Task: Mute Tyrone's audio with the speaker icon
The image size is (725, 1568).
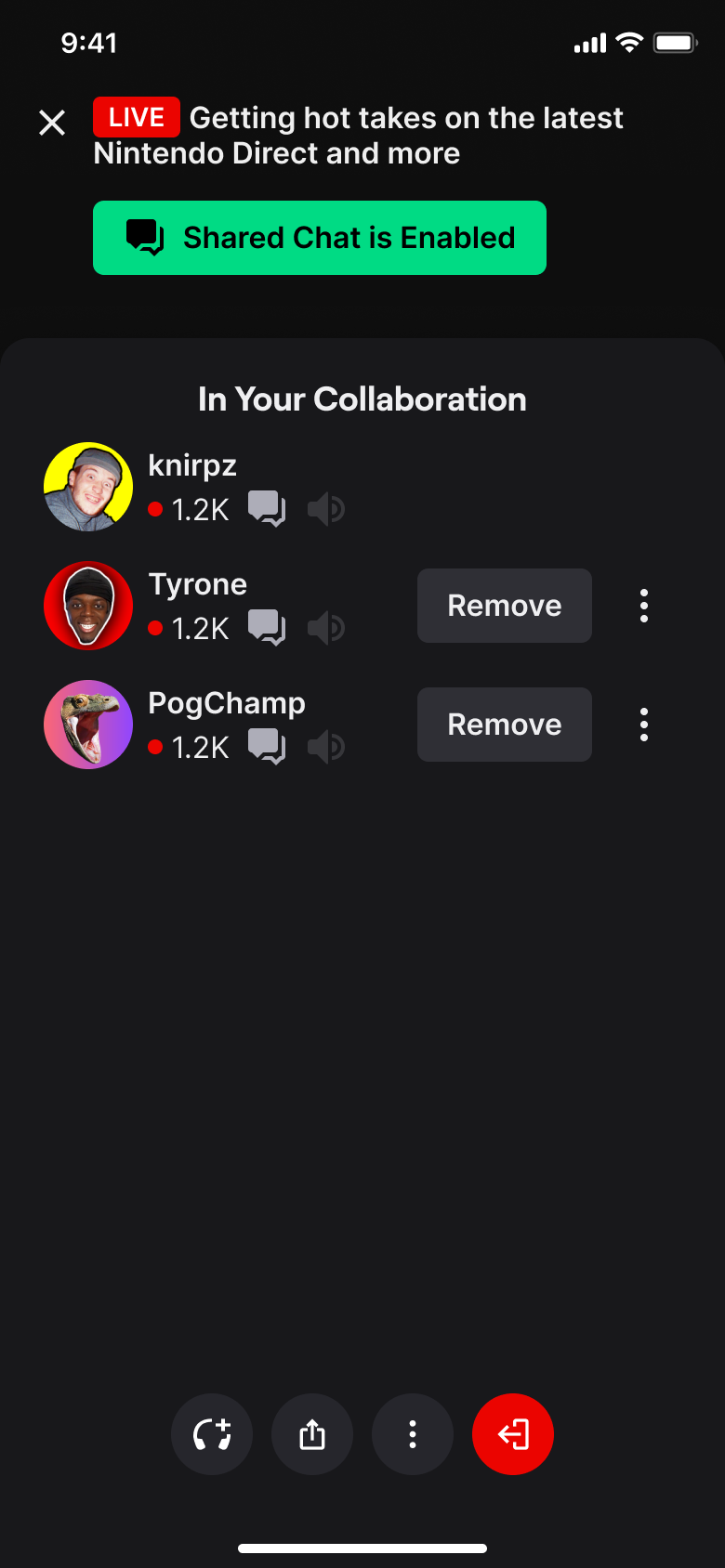Action: pos(326,627)
